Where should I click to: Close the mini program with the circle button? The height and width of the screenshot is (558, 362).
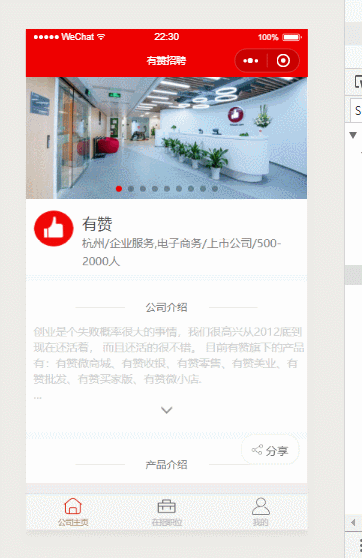click(x=283, y=61)
